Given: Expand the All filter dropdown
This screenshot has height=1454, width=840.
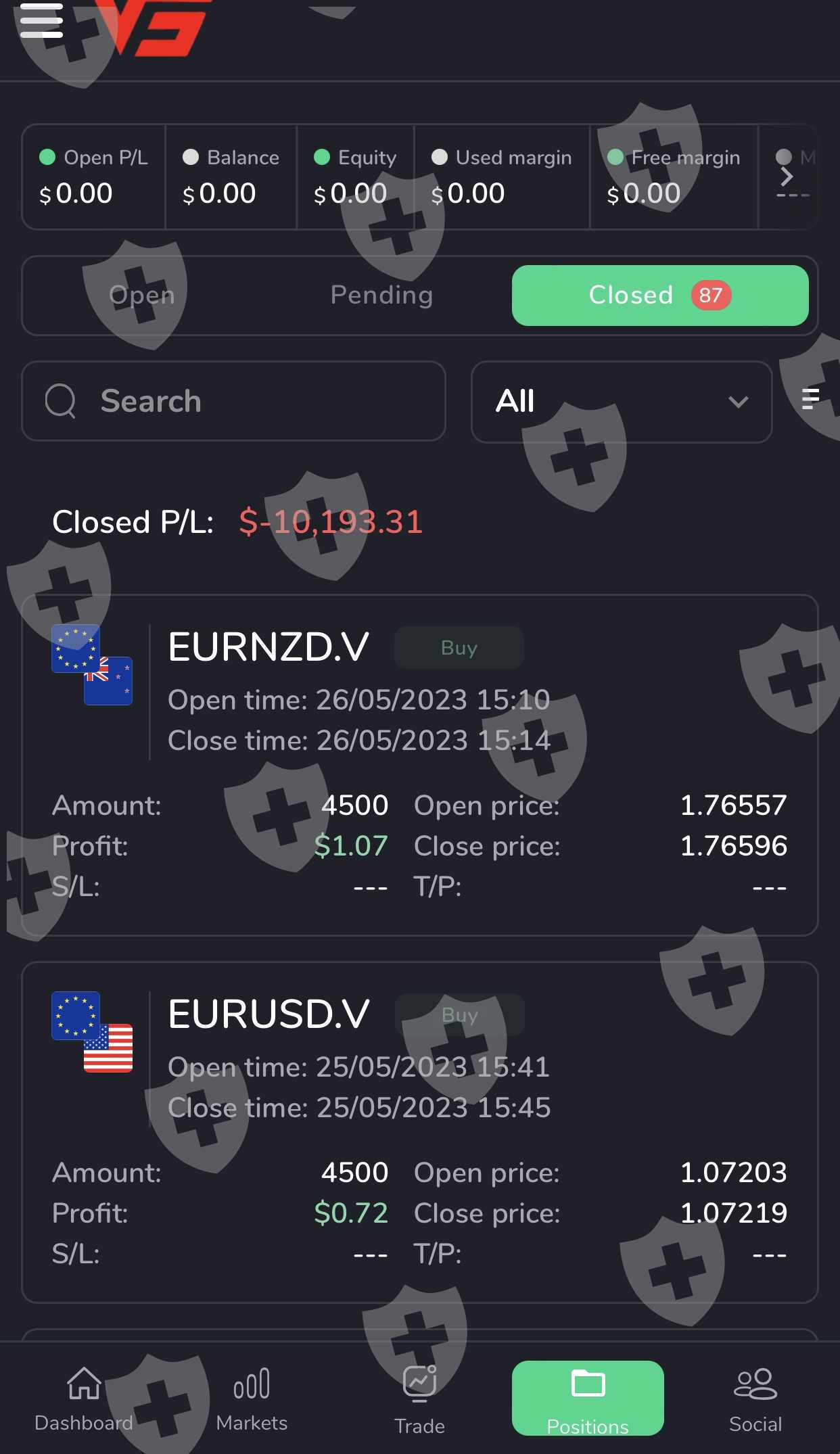Looking at the screenshot, I should (x=621, y=402).
